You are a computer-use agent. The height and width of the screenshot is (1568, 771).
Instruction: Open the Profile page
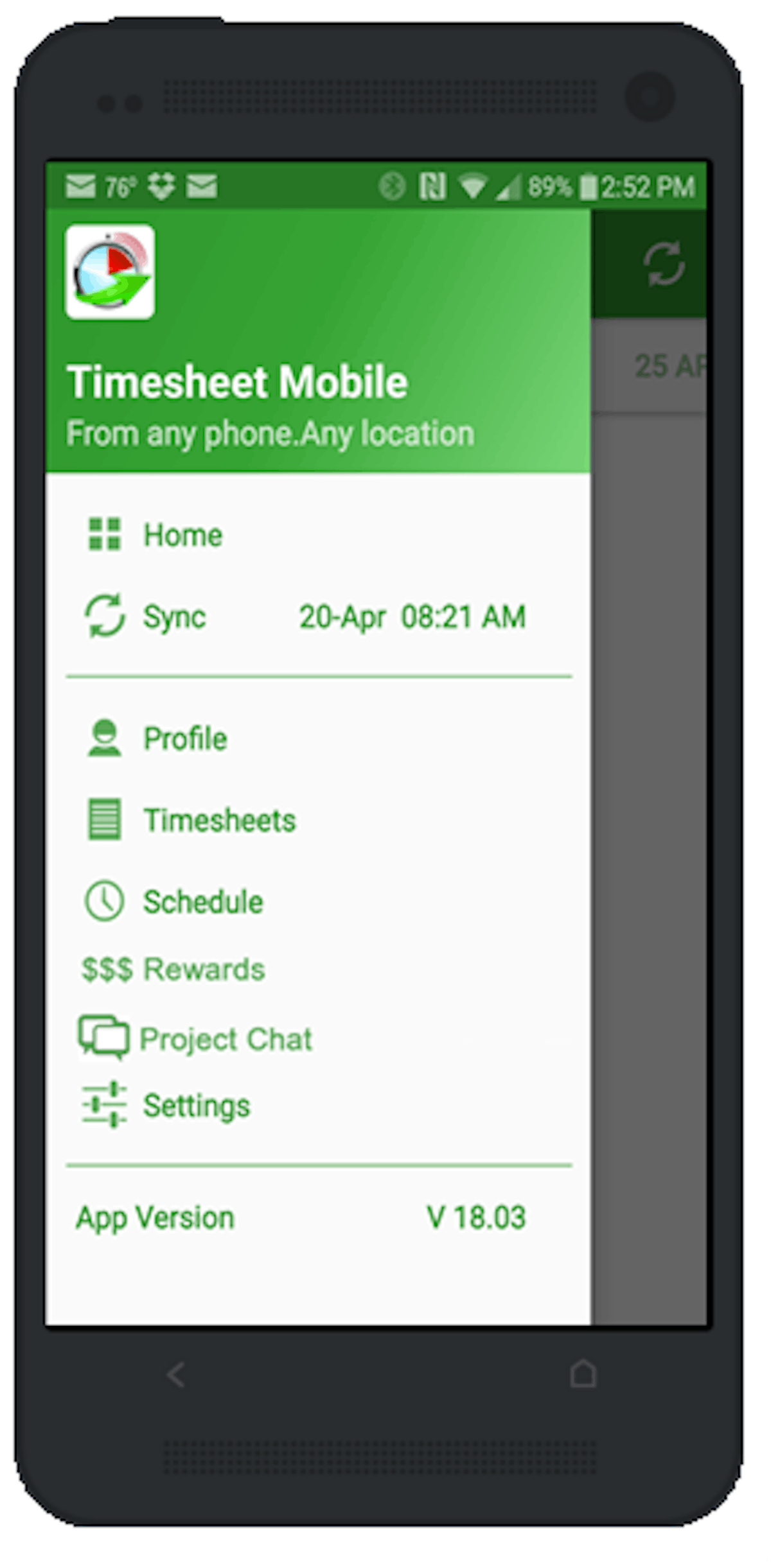(185, 738)
